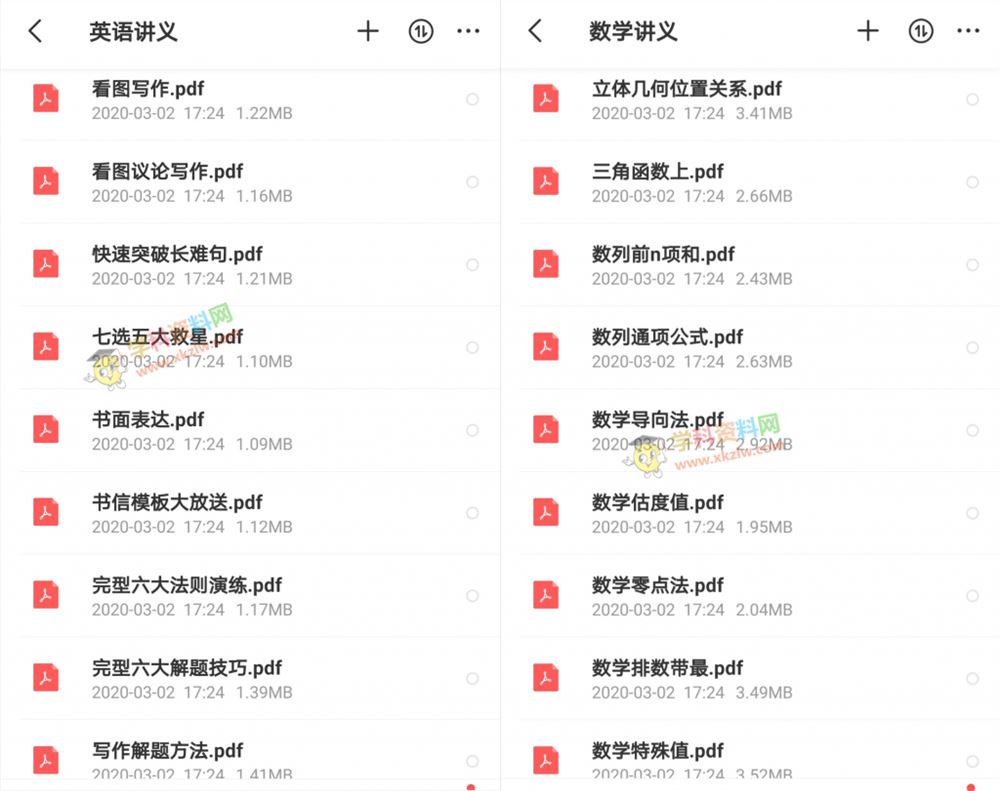
Task: Open the overflow menu in 数学讲义
Action: click(968, 31)
